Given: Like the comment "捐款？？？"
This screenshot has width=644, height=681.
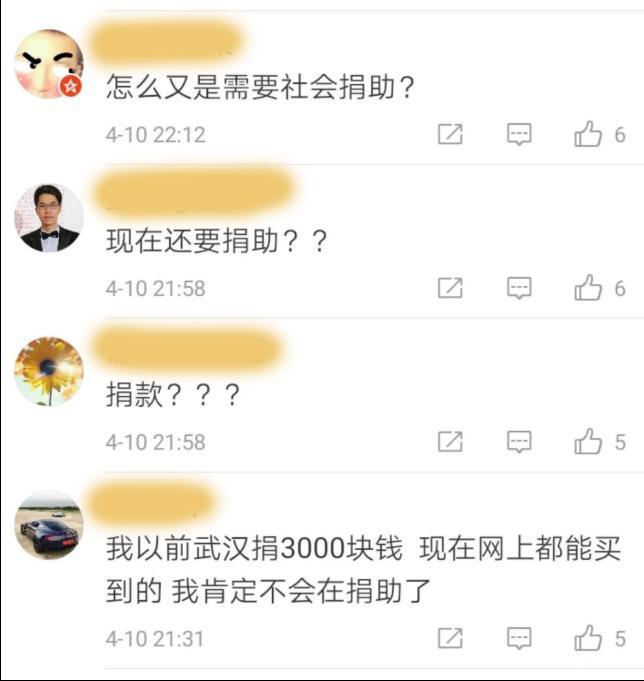Looking at the screenshot, I should [588, 441].
